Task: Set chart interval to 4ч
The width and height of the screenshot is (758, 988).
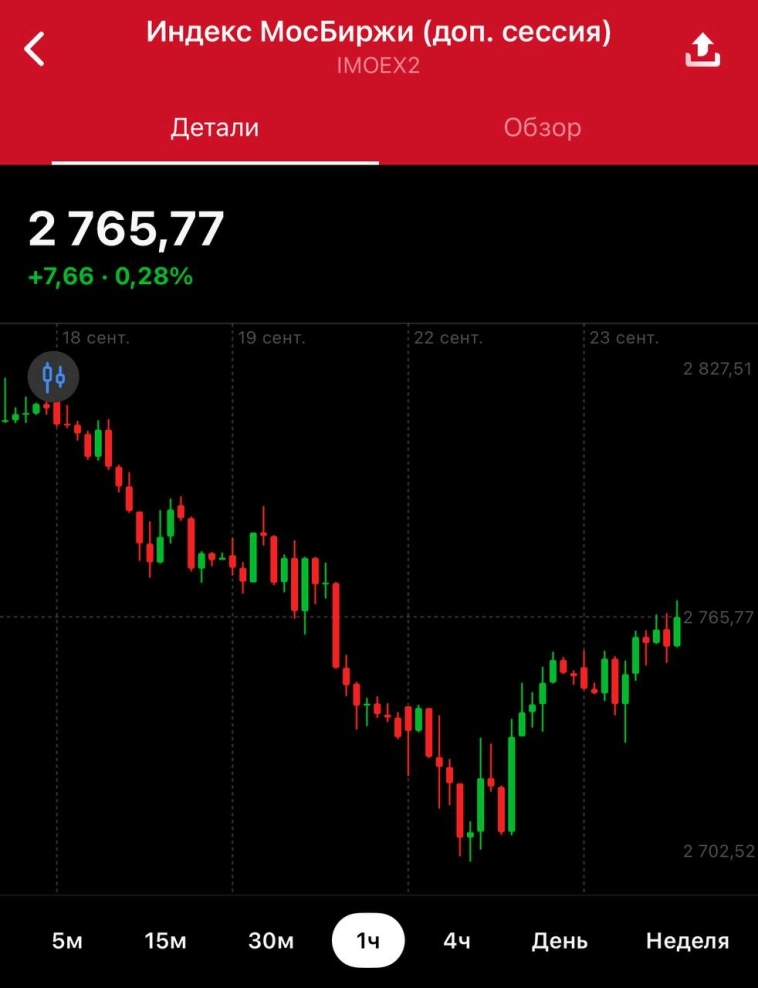Action: pyautogui.click(x=457, y=941)
